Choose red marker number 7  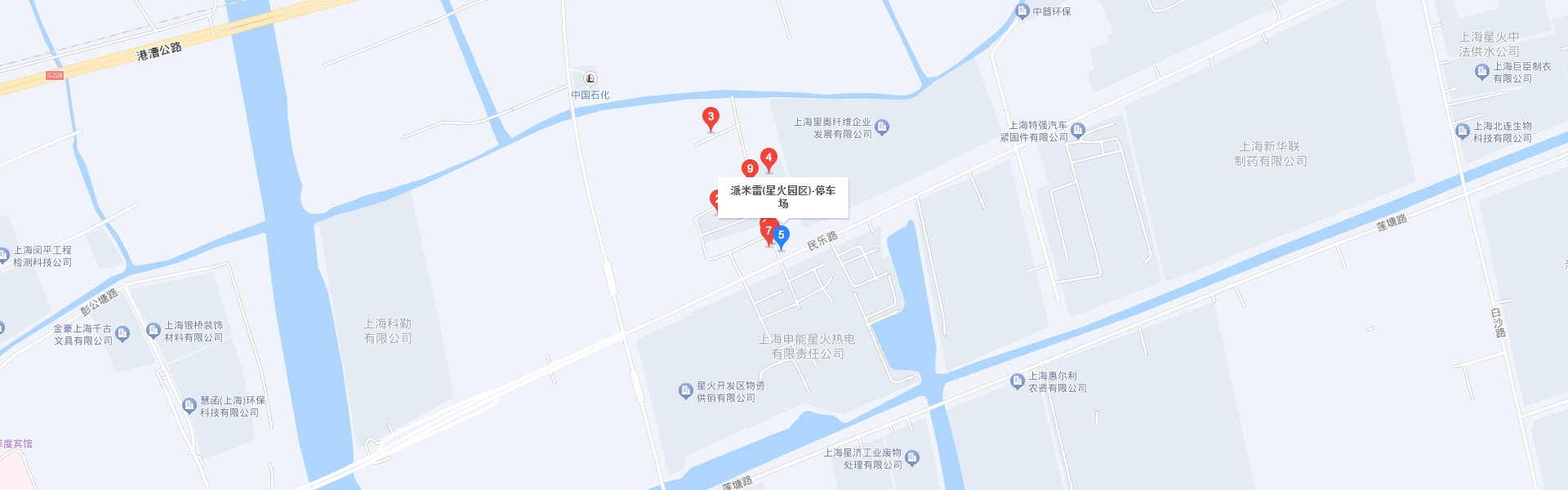[x=768, y=232]
